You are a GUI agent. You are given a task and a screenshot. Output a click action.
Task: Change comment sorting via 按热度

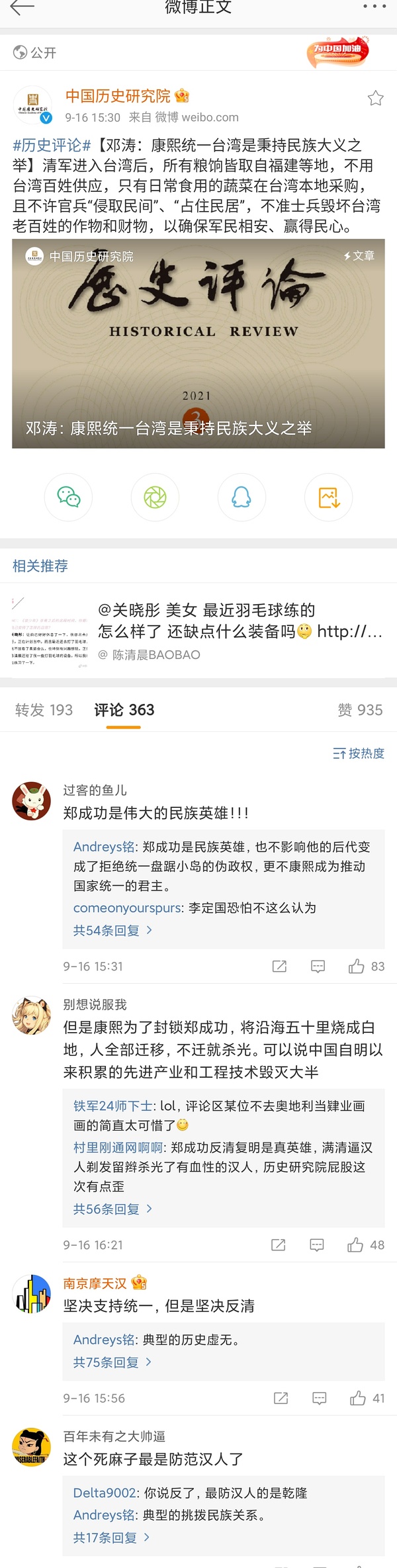[359, 753]
